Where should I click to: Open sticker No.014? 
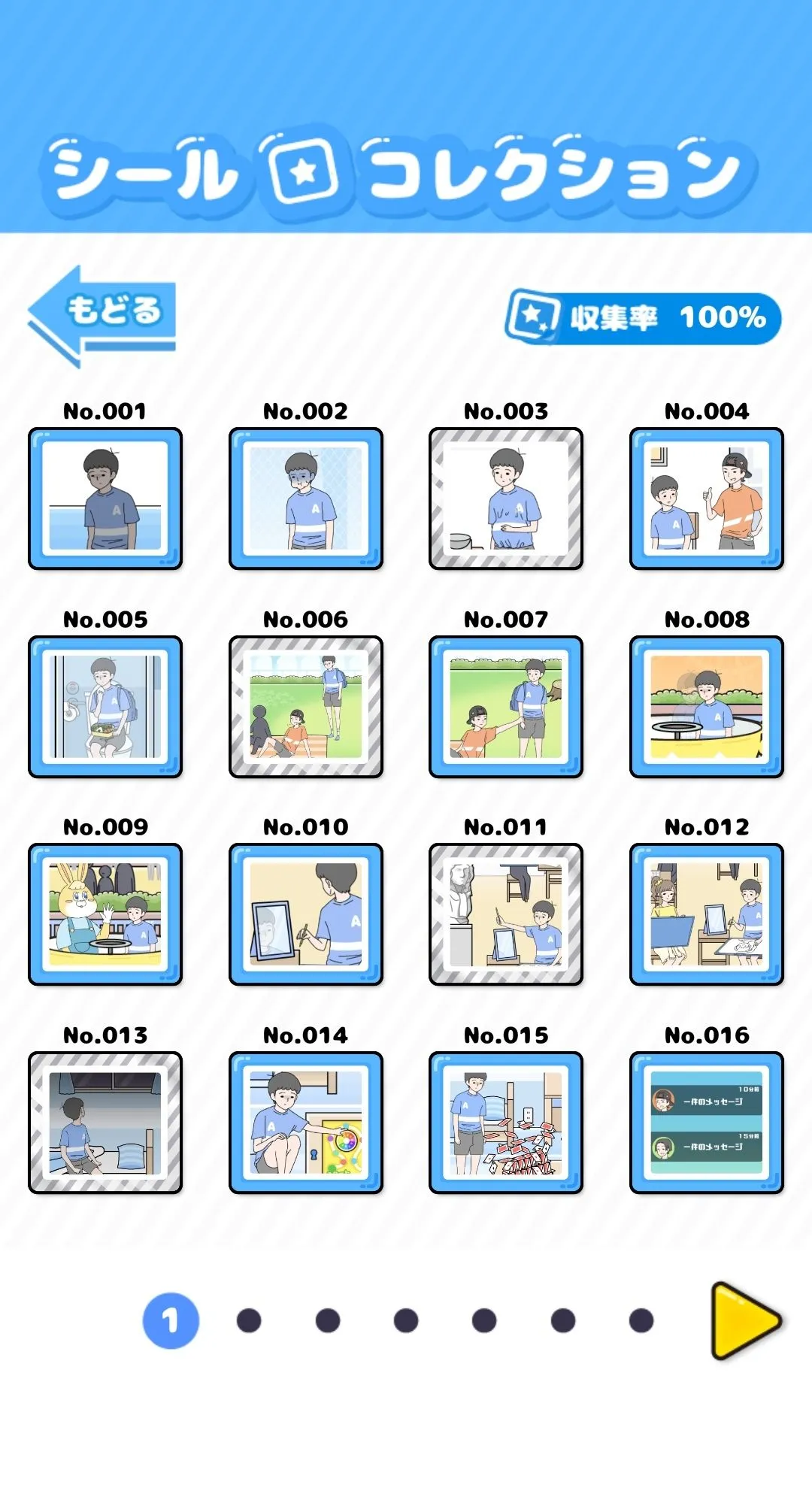tap(306, 1123)
